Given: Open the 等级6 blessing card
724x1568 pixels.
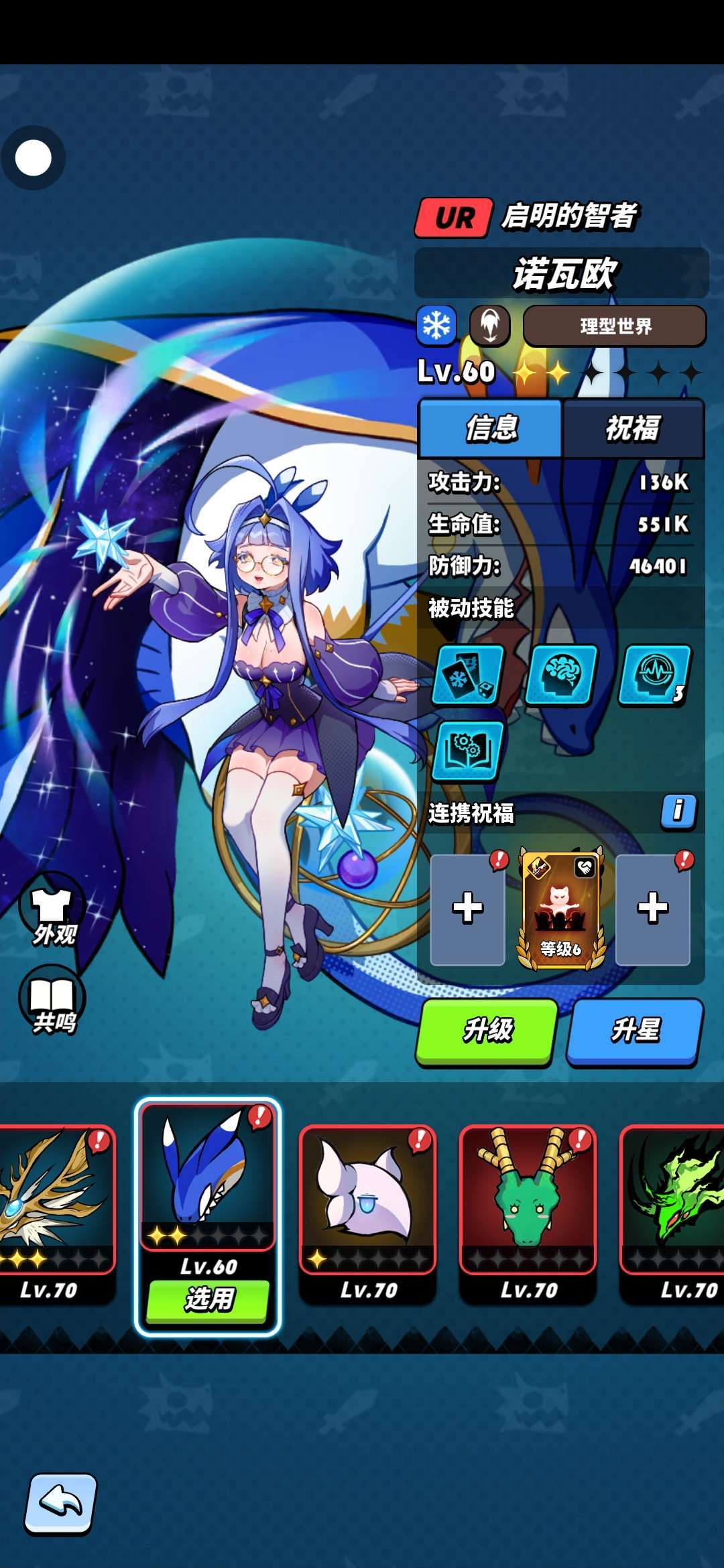Looking at the screenshot, I should [560, 909].
